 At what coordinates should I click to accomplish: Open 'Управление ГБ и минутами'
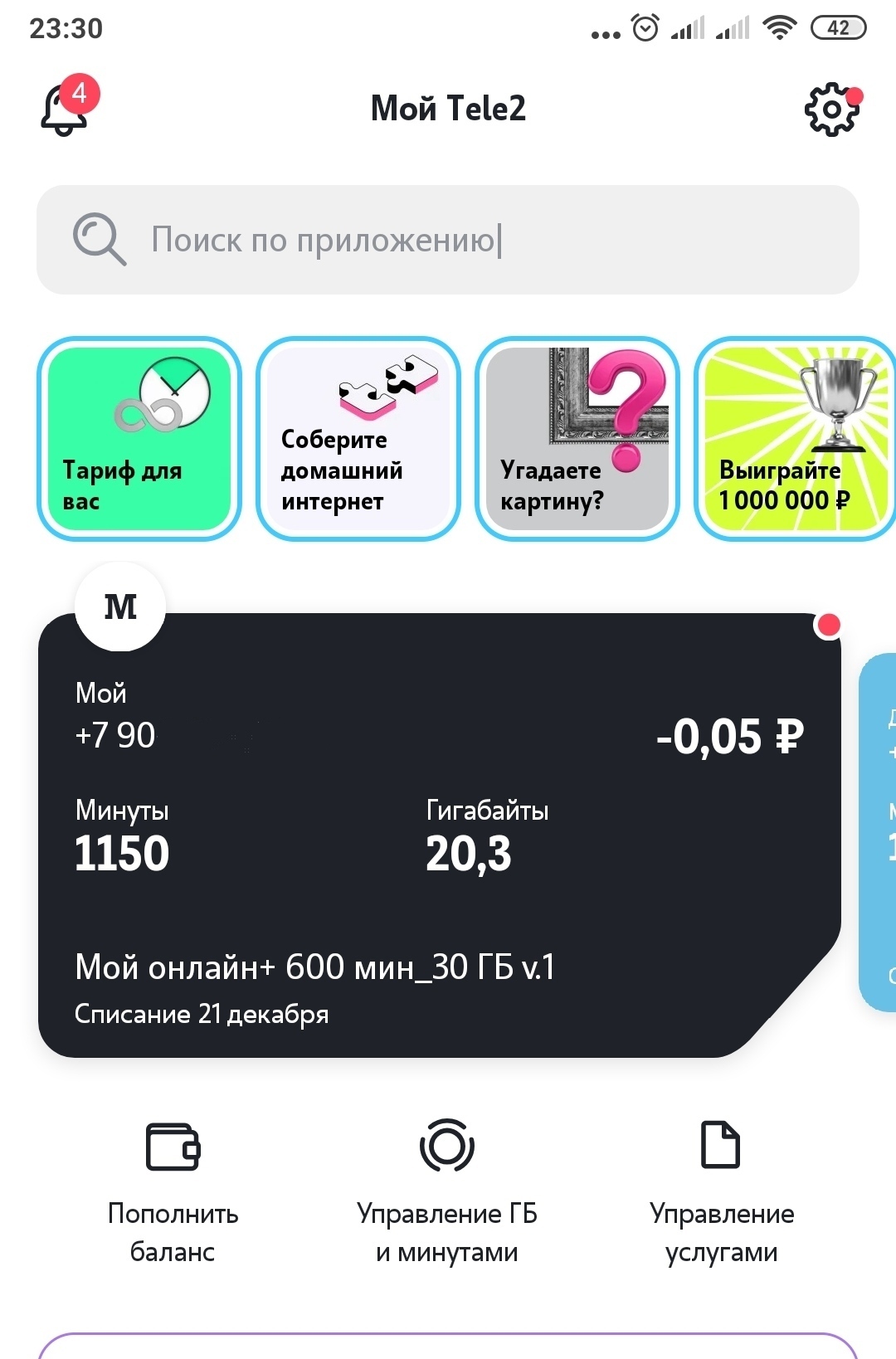447,1191
